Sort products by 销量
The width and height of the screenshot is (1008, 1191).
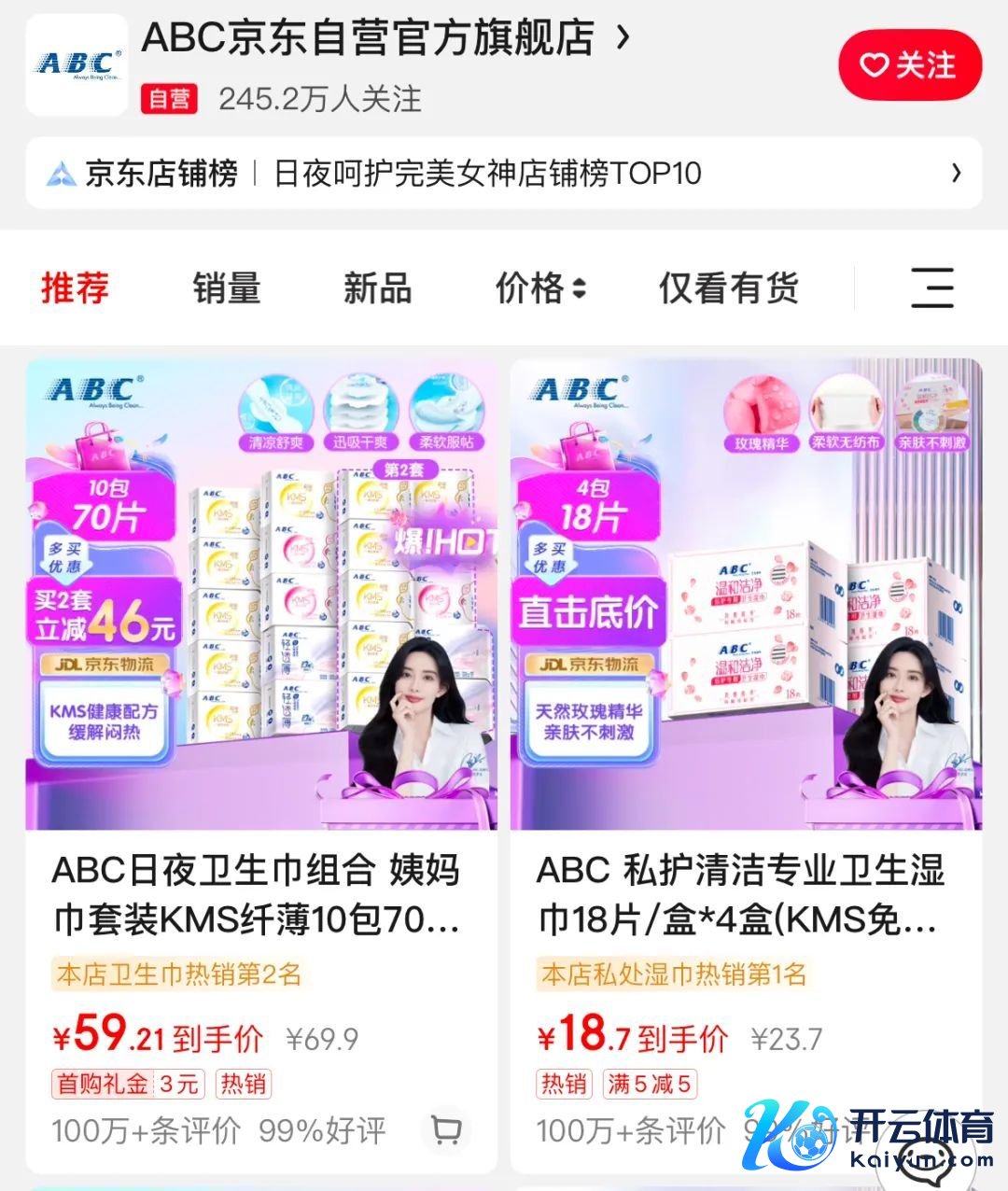[x=226, y=287]
